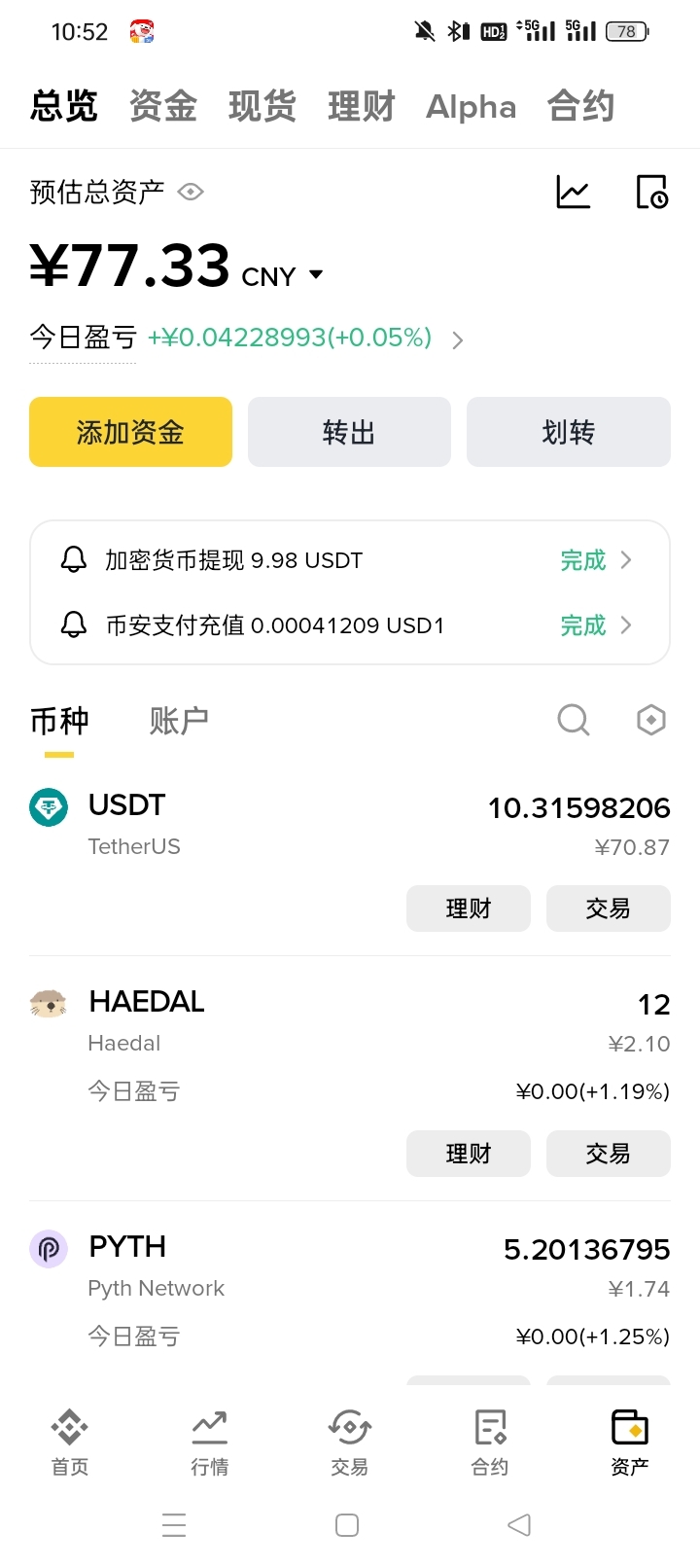The width and height of the screenshot is (700, 1568).
Task: Go back with the system back button
Action: 519,1524
